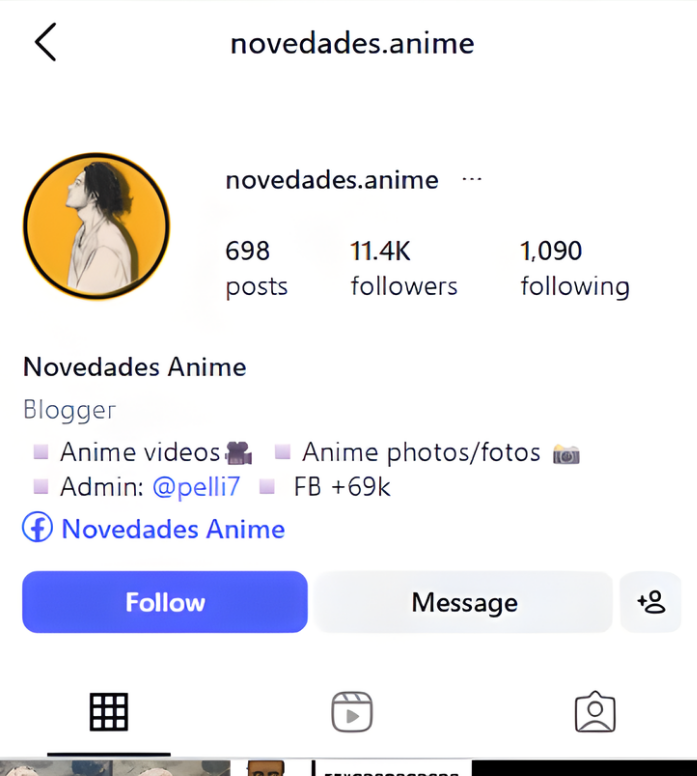Open the three-dot options menu
697x776 pixels.
point(472,179)
